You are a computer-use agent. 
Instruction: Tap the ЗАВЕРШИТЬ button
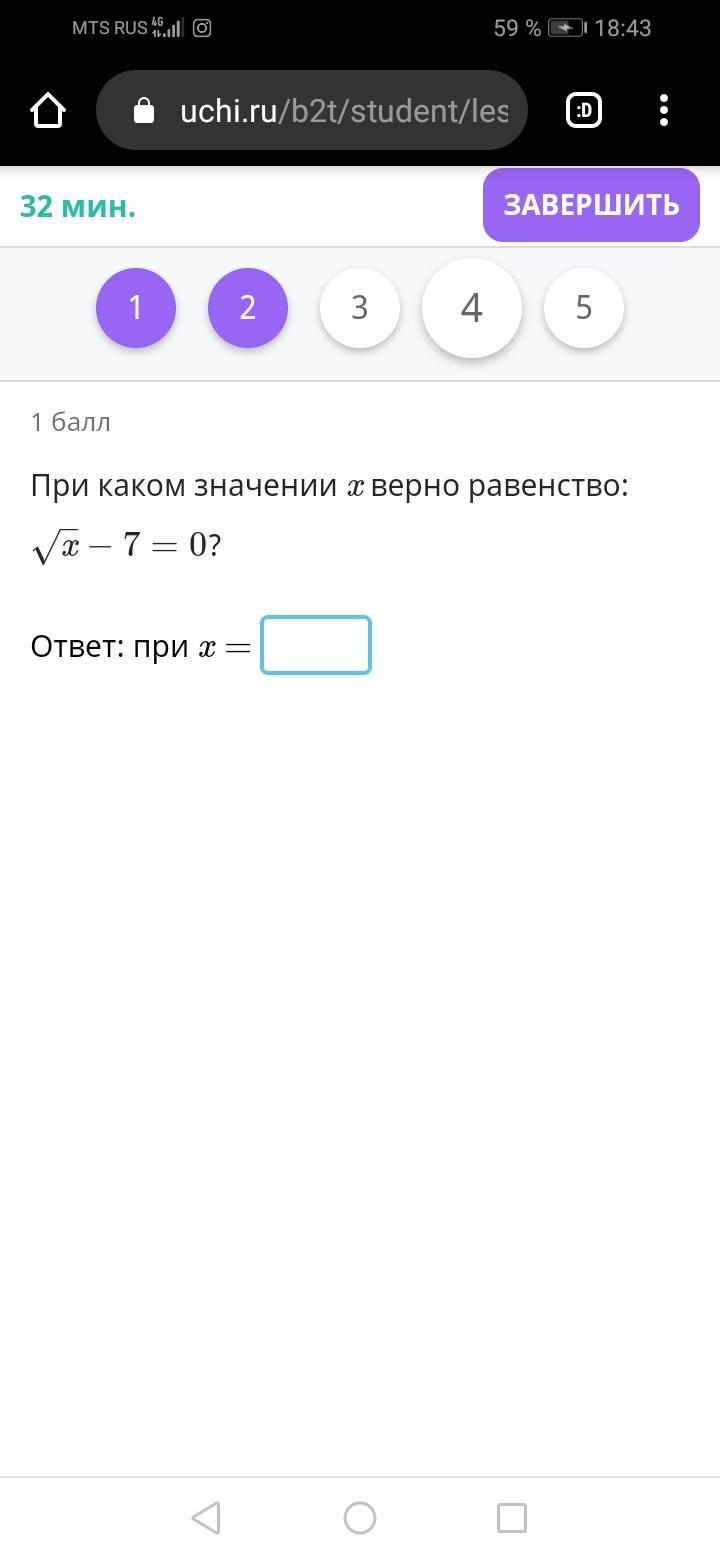(591, 205)
